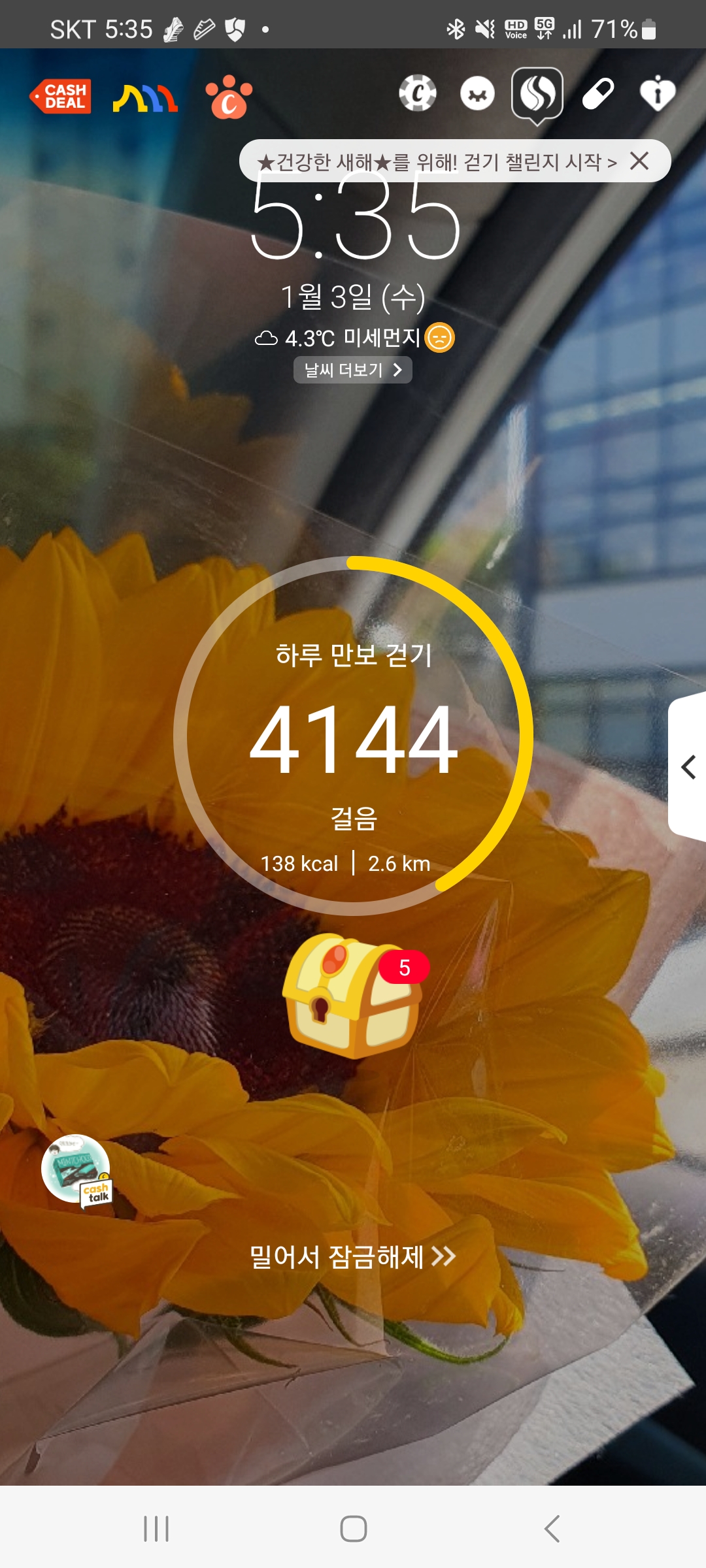Open the round white face icon
Image resolution: width=706 pixels, height=1568 pixels.
tap(477, 93)
